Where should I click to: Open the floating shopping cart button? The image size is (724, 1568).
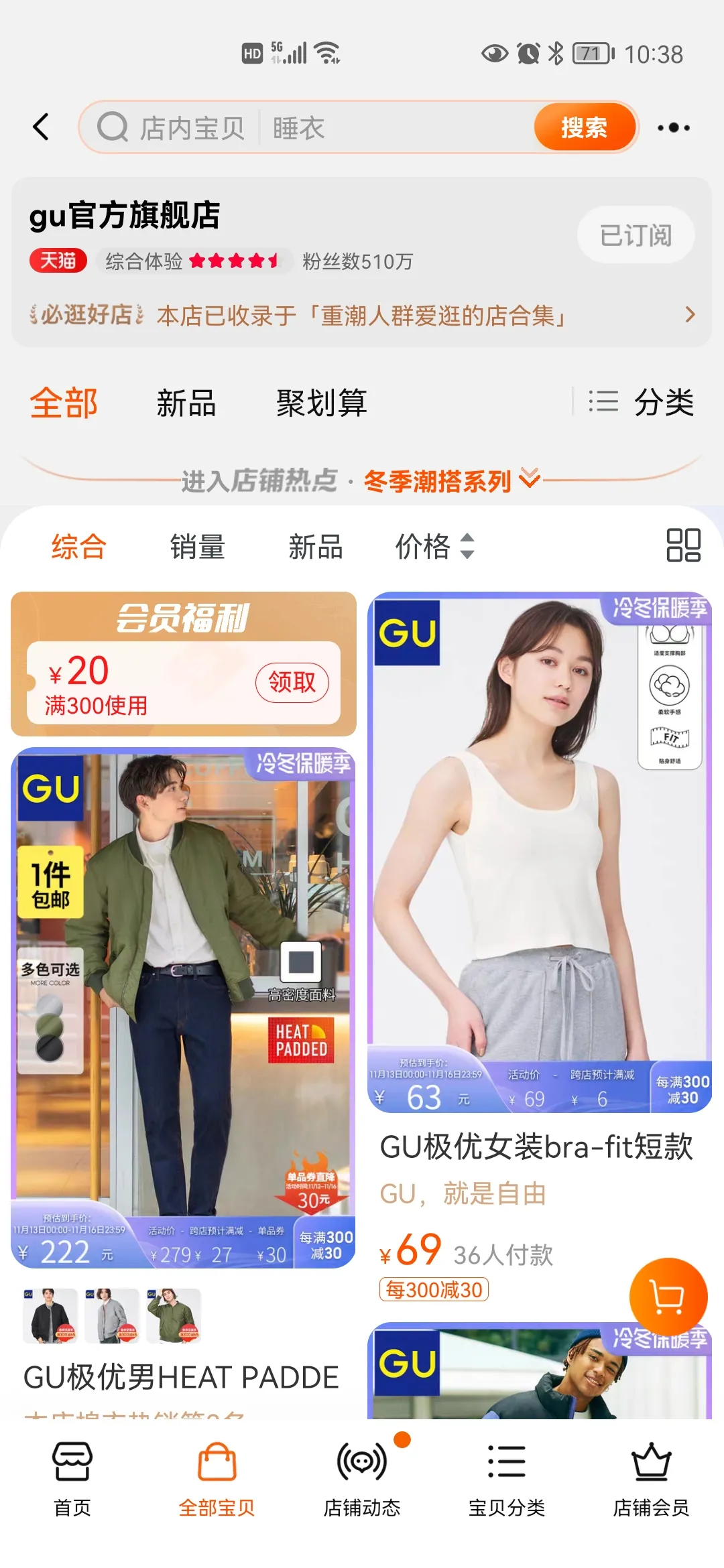(668, 1297)
